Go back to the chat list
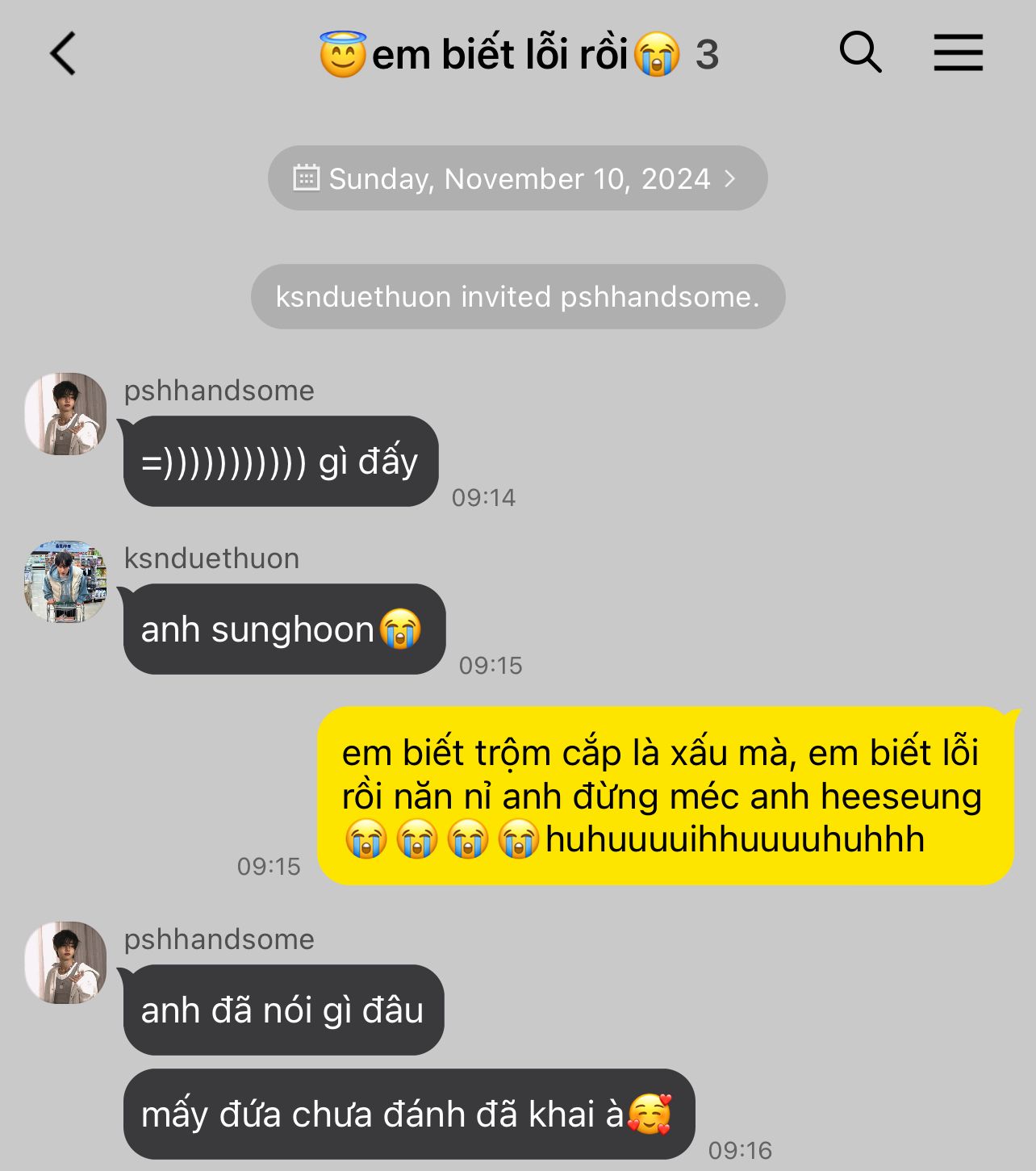 coord(63,54)
